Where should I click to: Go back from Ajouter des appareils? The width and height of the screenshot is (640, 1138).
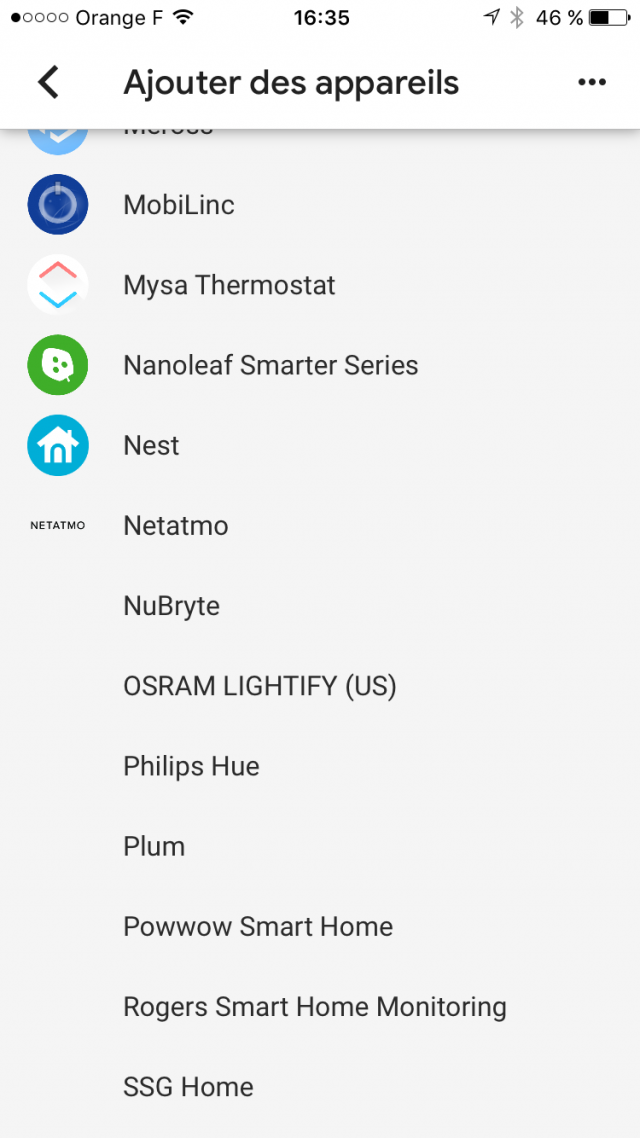pos(48,82)
